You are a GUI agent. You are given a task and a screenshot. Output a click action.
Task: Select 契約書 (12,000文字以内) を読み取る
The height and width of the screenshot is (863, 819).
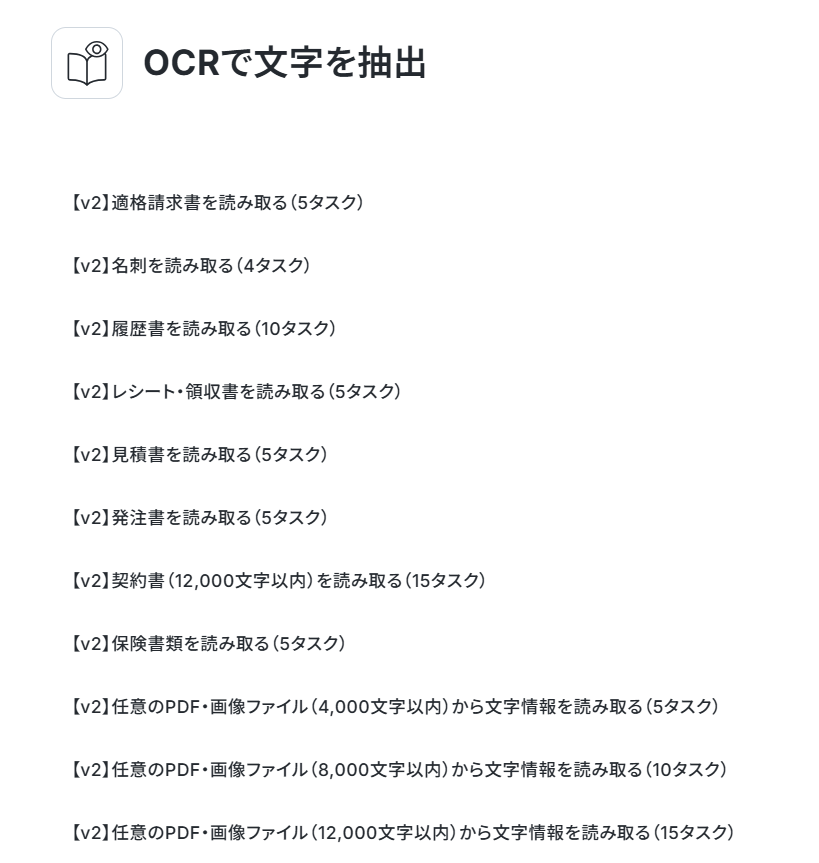(278, 581)
